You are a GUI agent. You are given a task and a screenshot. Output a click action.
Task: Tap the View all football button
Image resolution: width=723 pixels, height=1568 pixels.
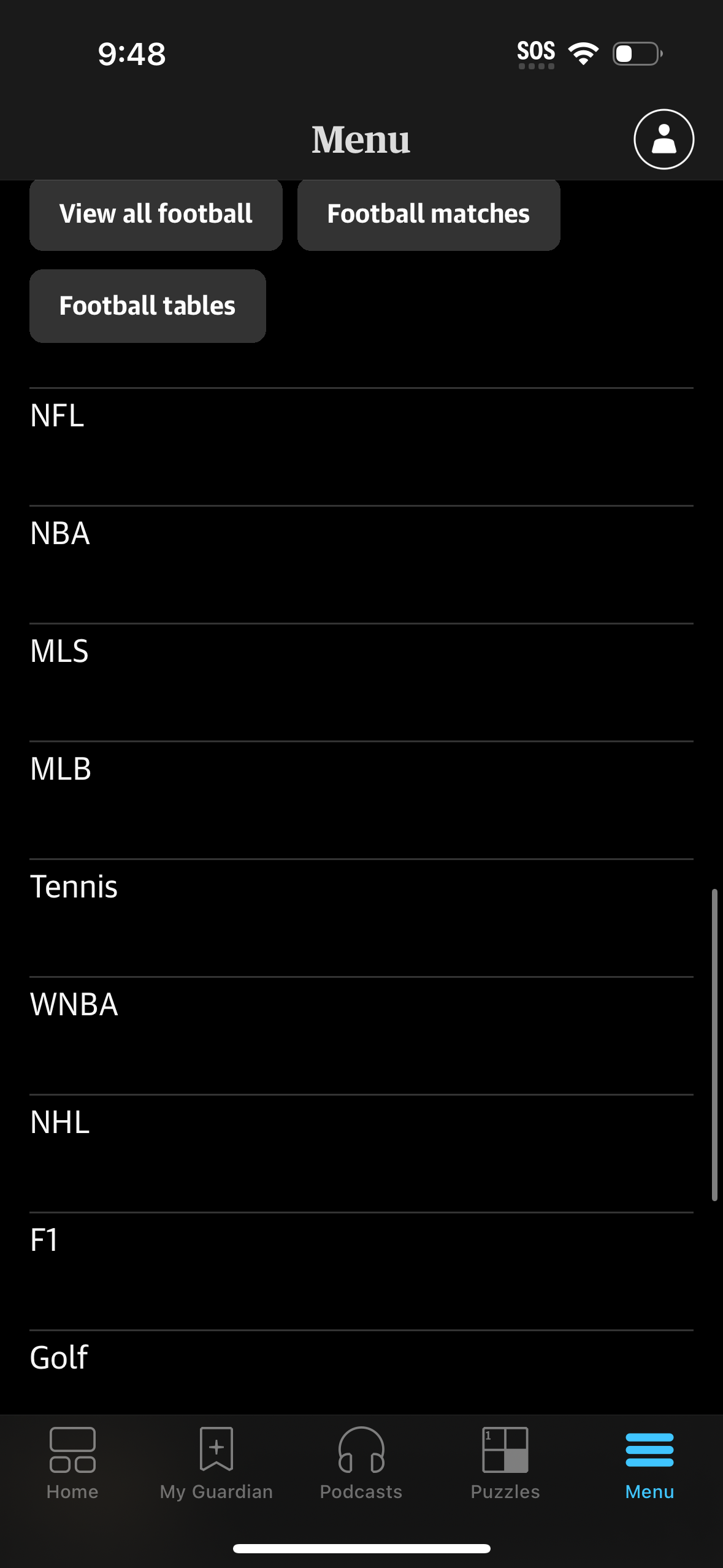155,214
